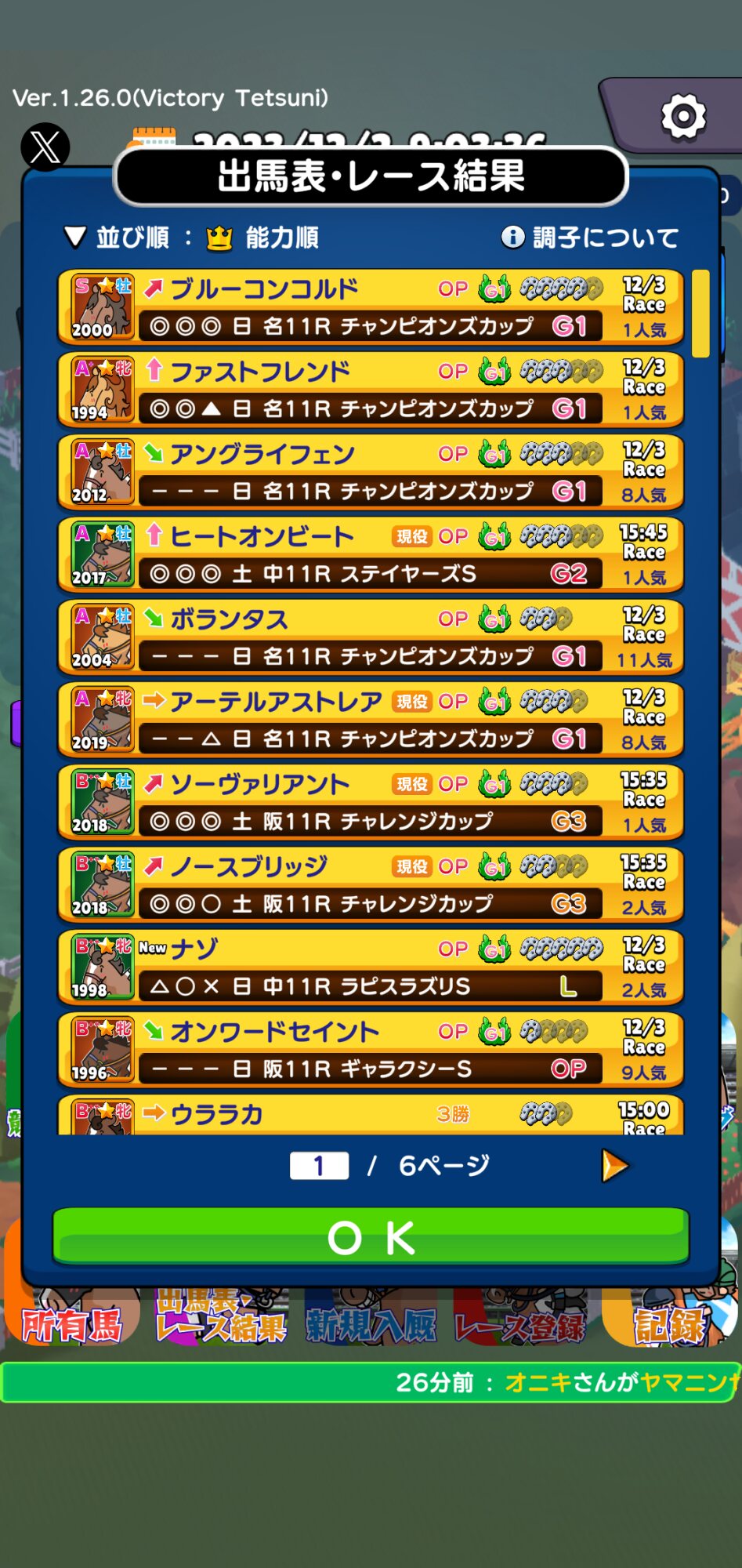The width and height of the screenshot is (742, 1568).
Task: Open the settings gear
Action: click(683, 118)
